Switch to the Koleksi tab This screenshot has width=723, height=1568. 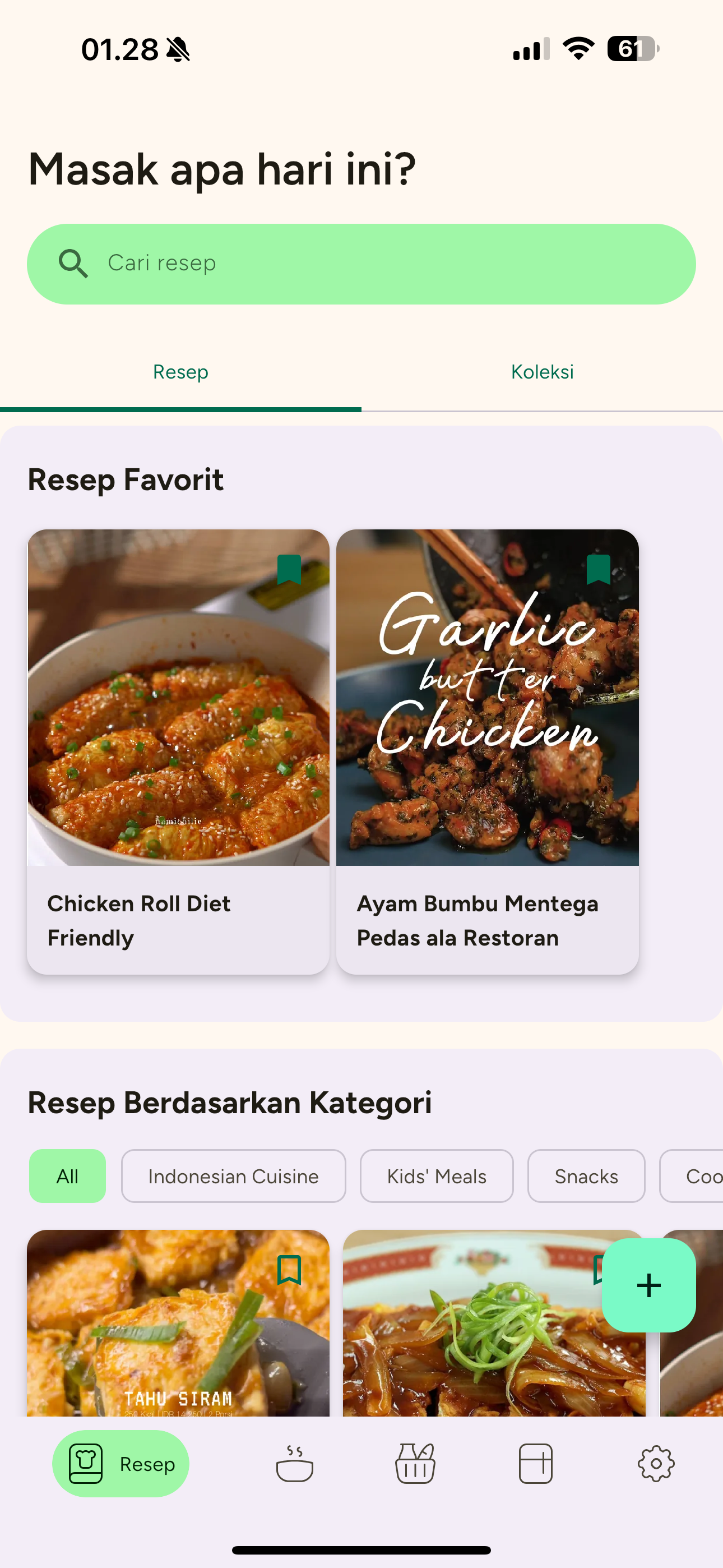(543, 371)
